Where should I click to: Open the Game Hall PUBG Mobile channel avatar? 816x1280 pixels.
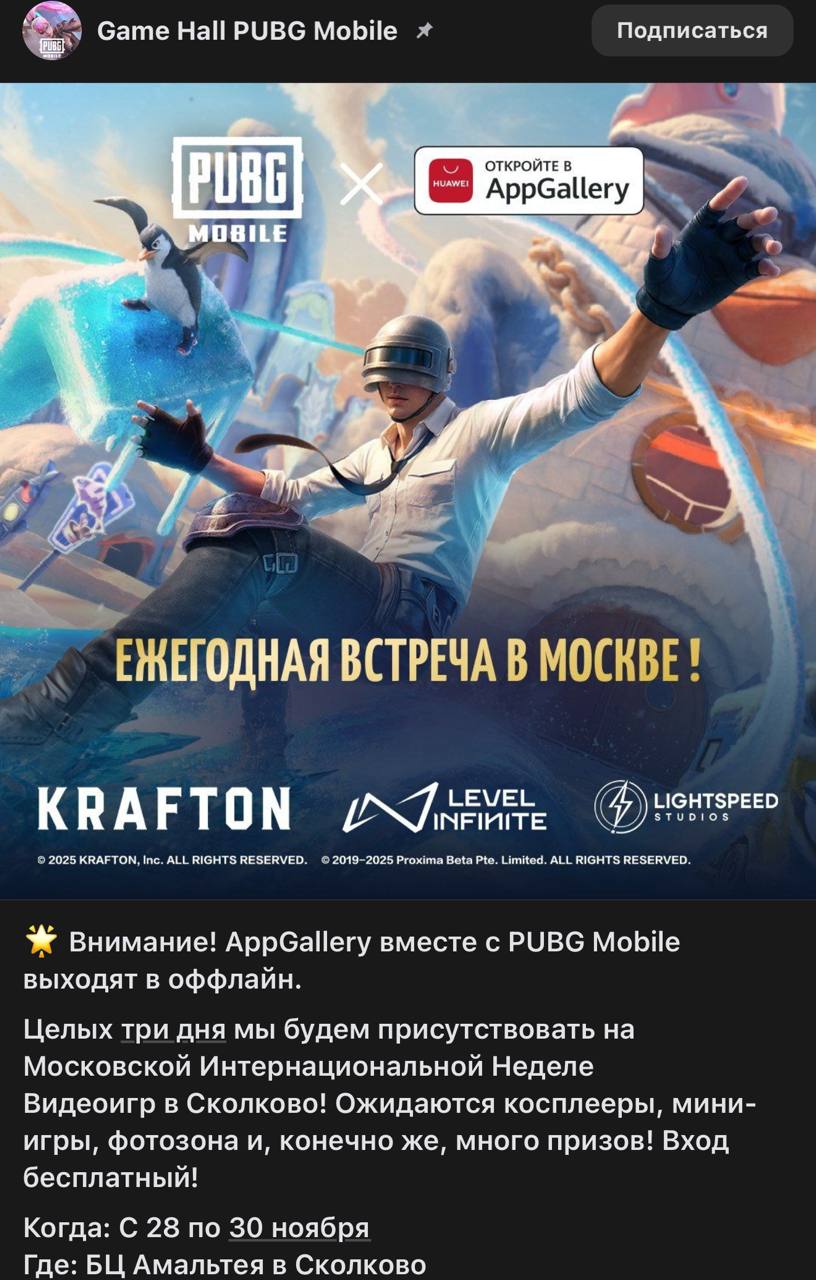(x=51, y=31)
